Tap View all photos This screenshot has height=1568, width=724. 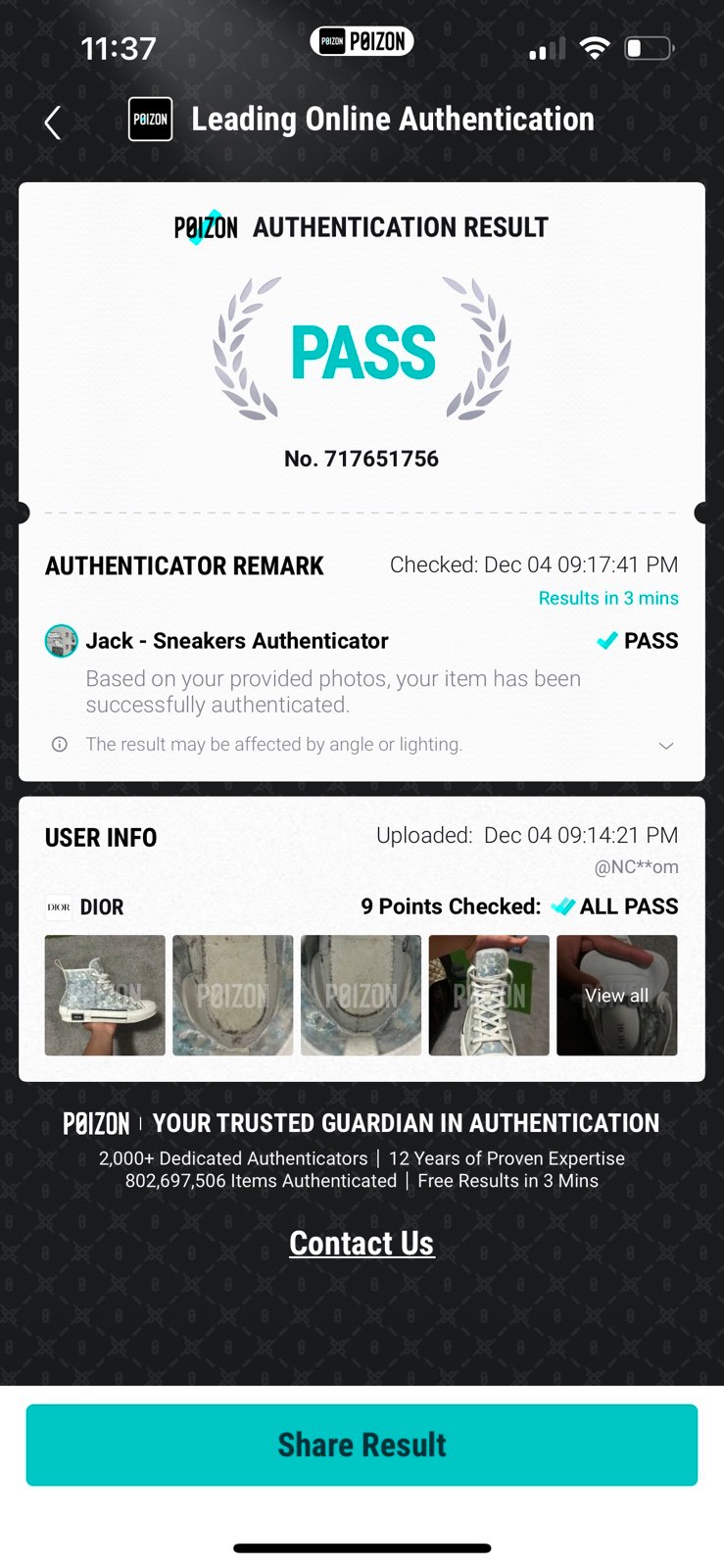pos(616,995)
